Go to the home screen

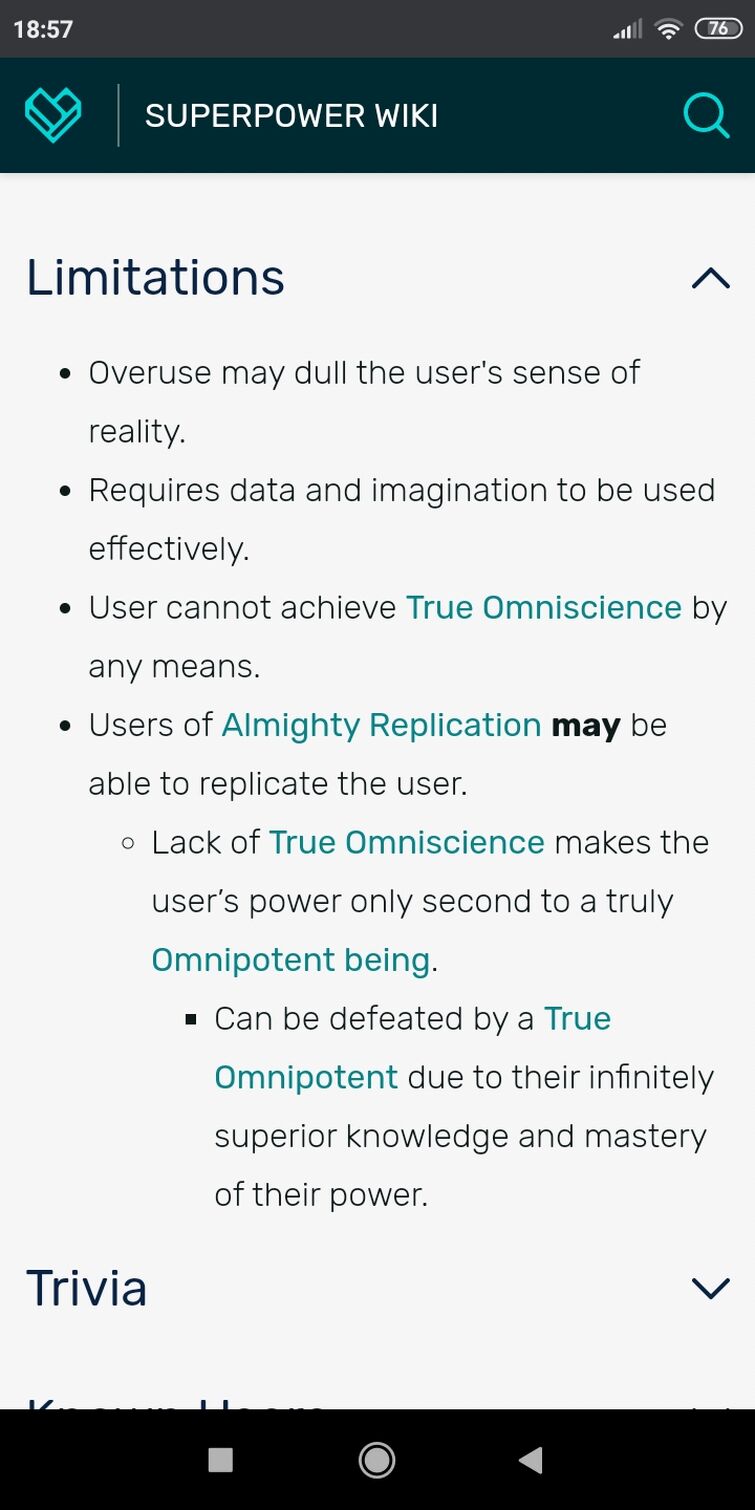(376, 1461)
